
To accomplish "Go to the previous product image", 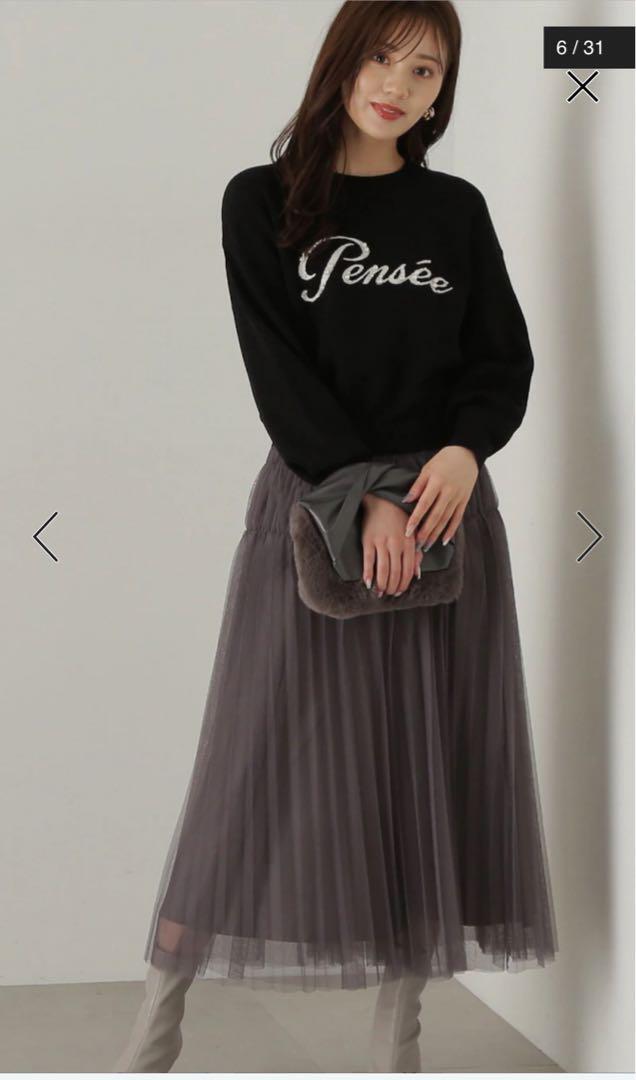I will click(46, 537).
